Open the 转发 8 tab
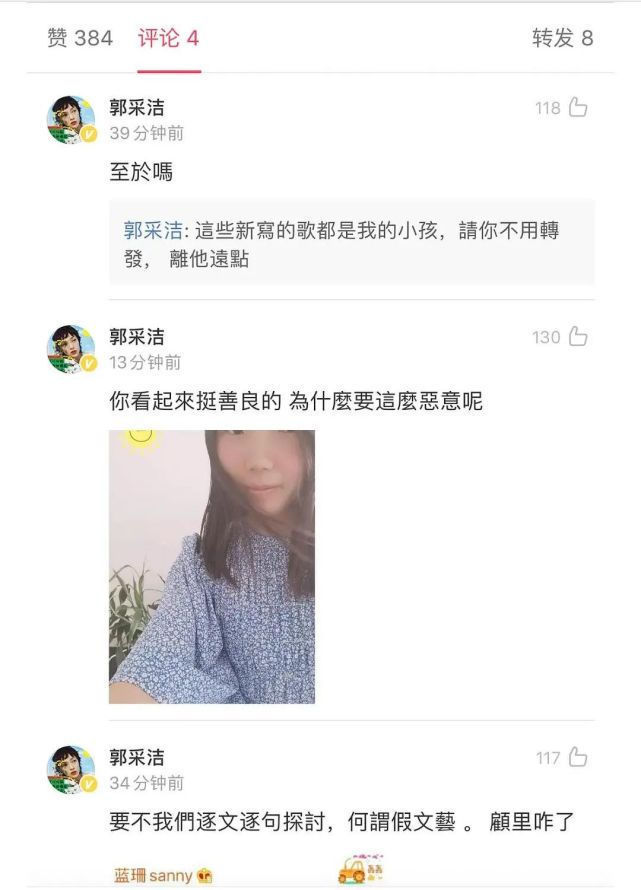Image resolution: width=641 pixels, height=890 pixels. [562, 39]
